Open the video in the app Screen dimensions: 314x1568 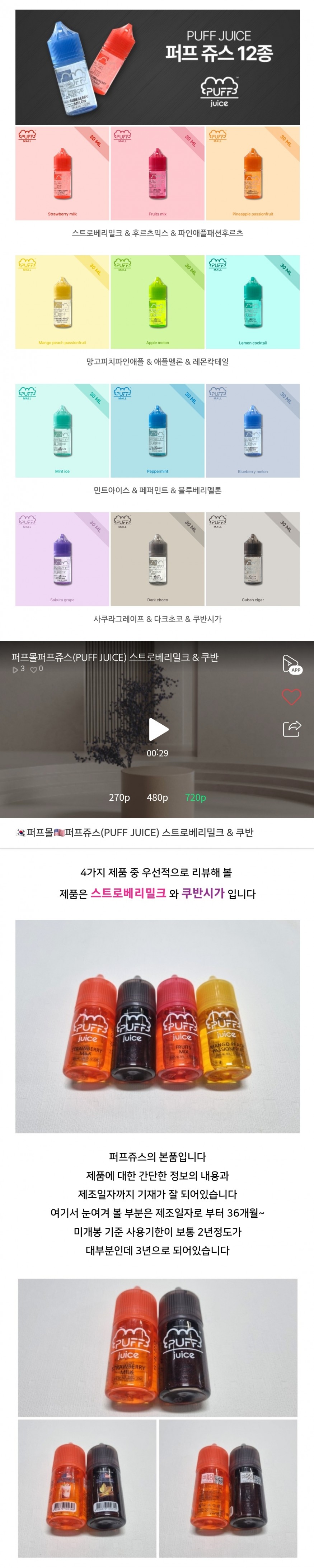coord(291,664)
